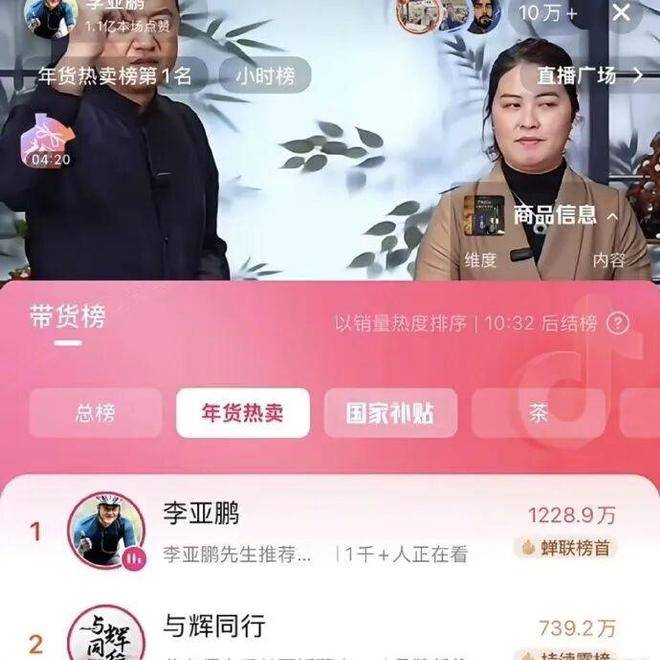Switch to the 国家补贴 tab

pos(390,413)
